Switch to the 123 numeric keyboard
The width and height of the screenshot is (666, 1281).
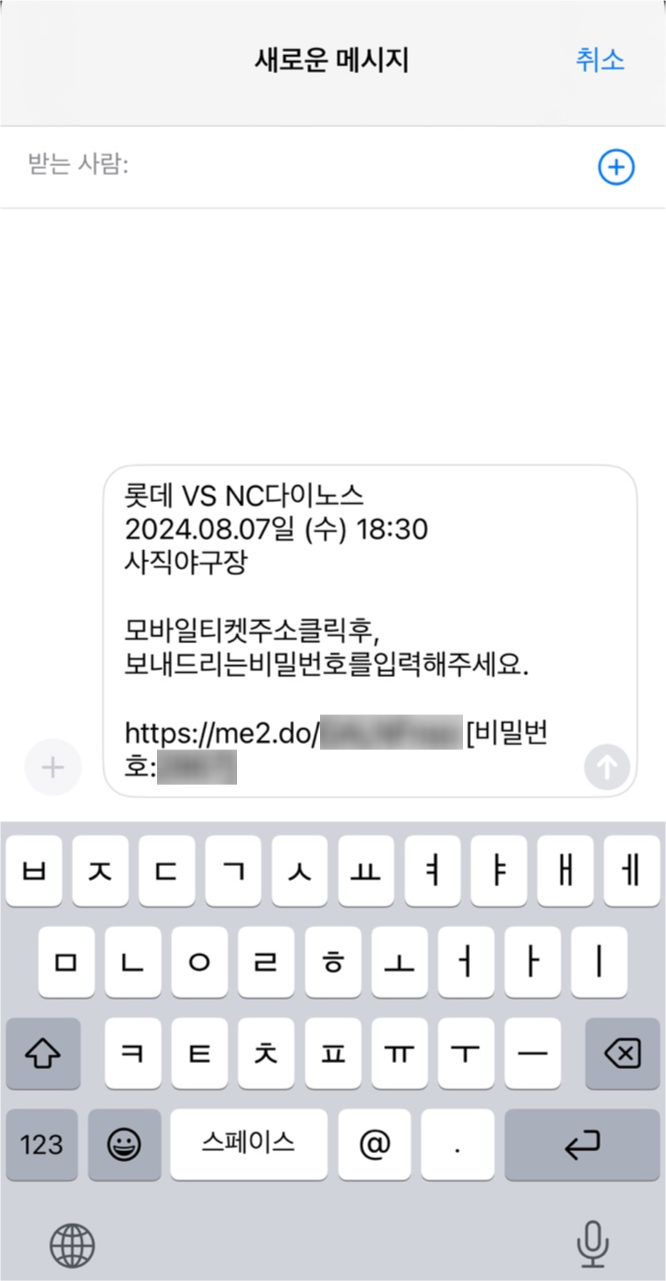[x=42, y=1144]
